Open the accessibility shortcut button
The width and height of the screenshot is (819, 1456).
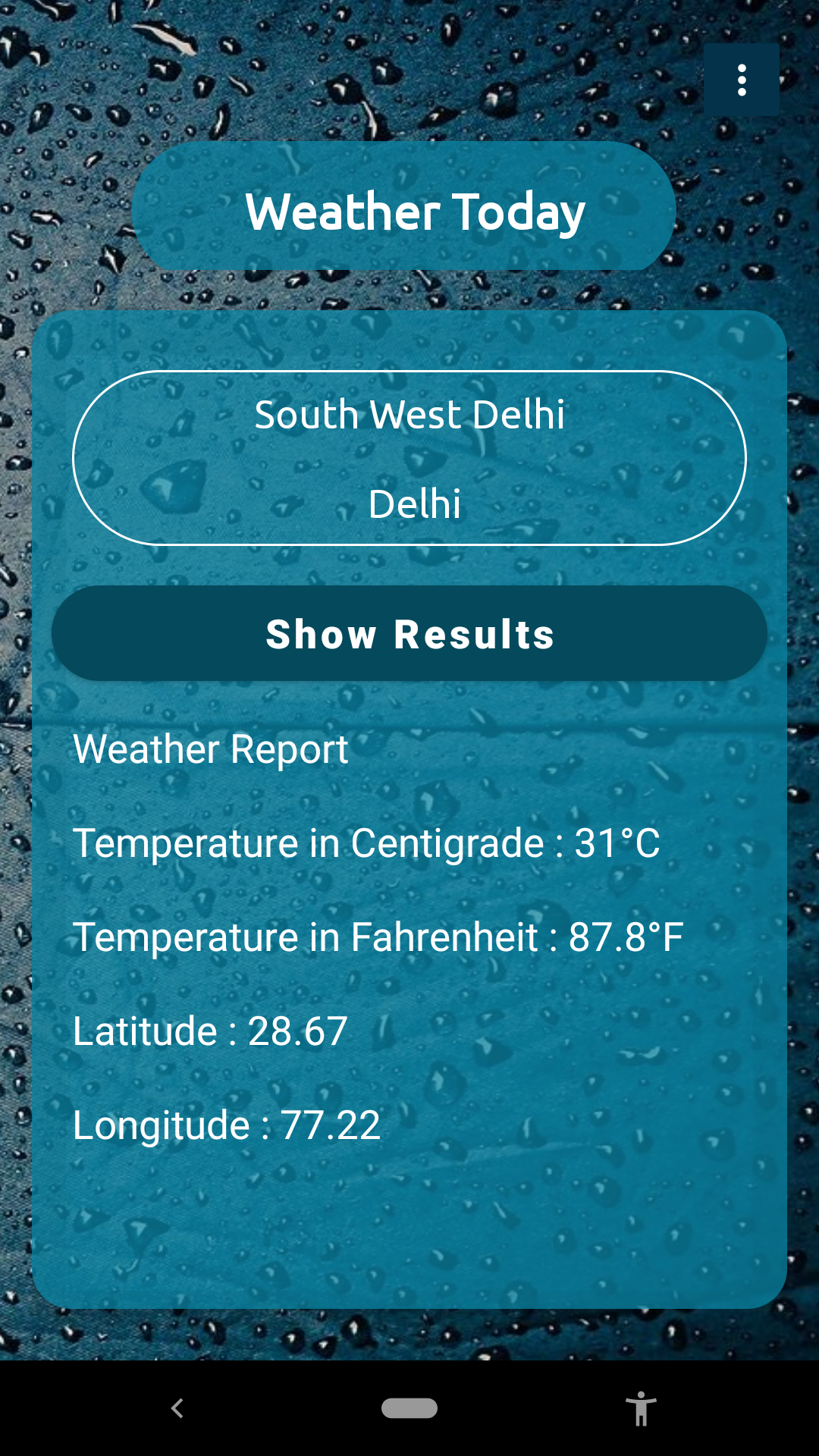(x=641, y=1408)
